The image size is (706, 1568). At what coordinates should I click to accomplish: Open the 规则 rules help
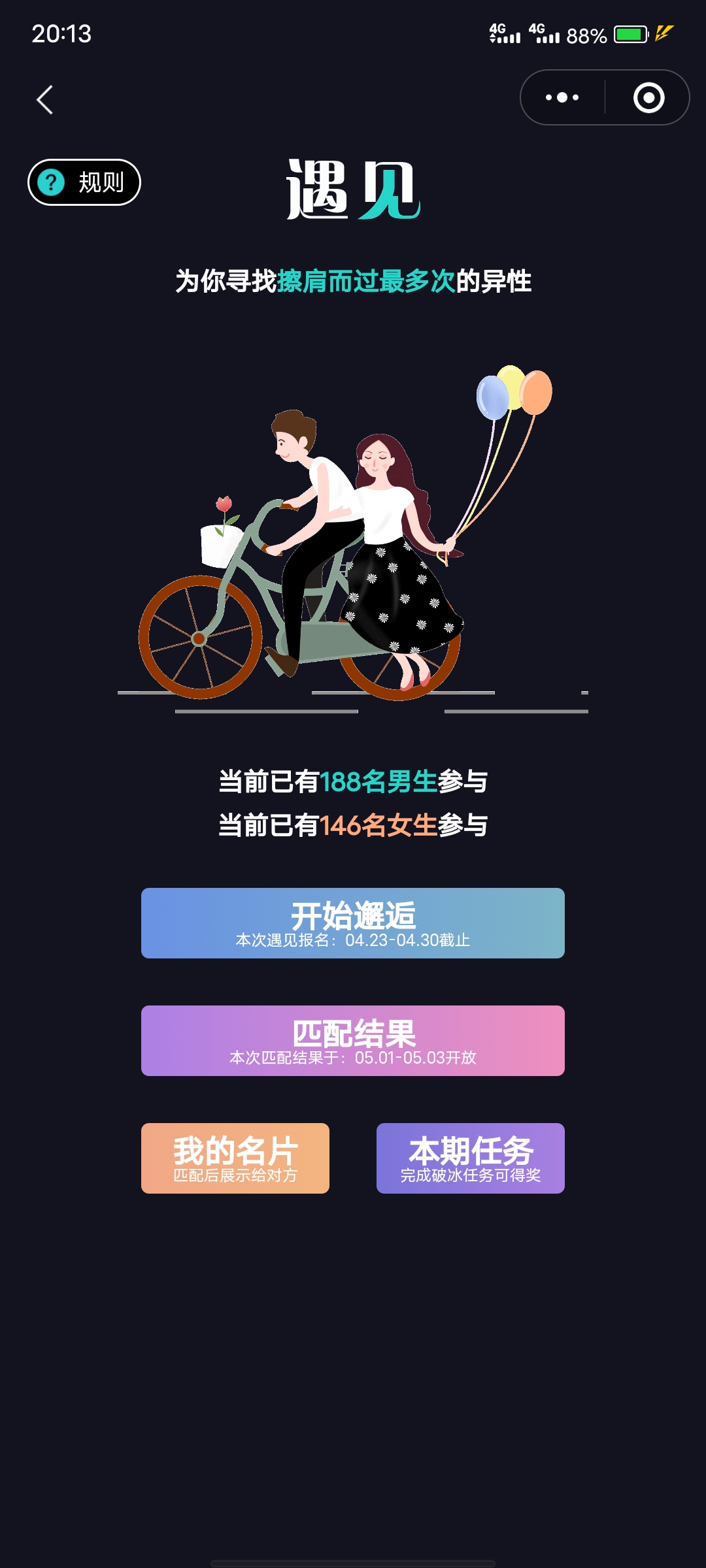(x=84, y=182)
